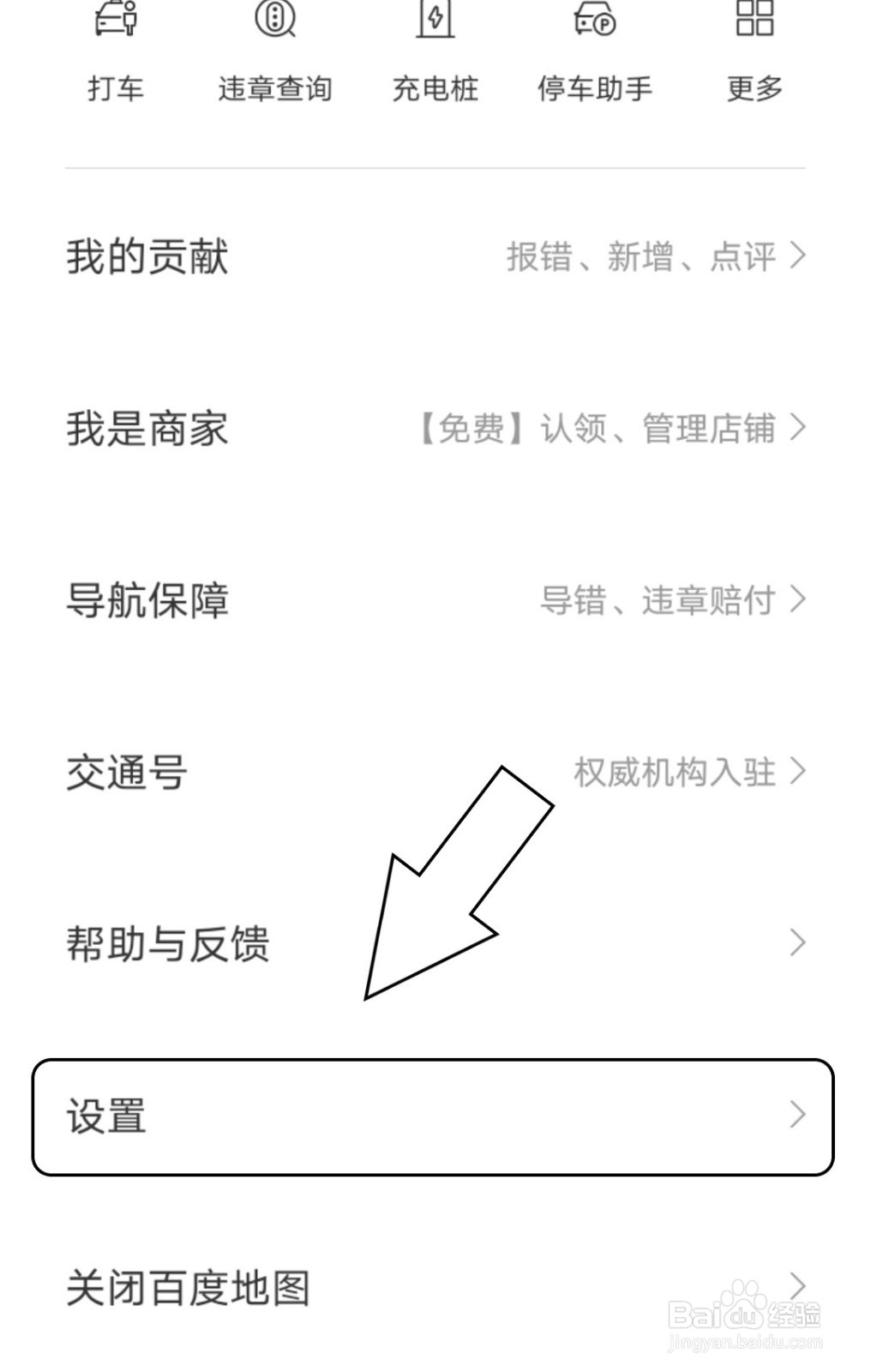Click 导错、违章赔付 compensation link
The width and height of the screenshot is (871, 1372).
(660, 600)
